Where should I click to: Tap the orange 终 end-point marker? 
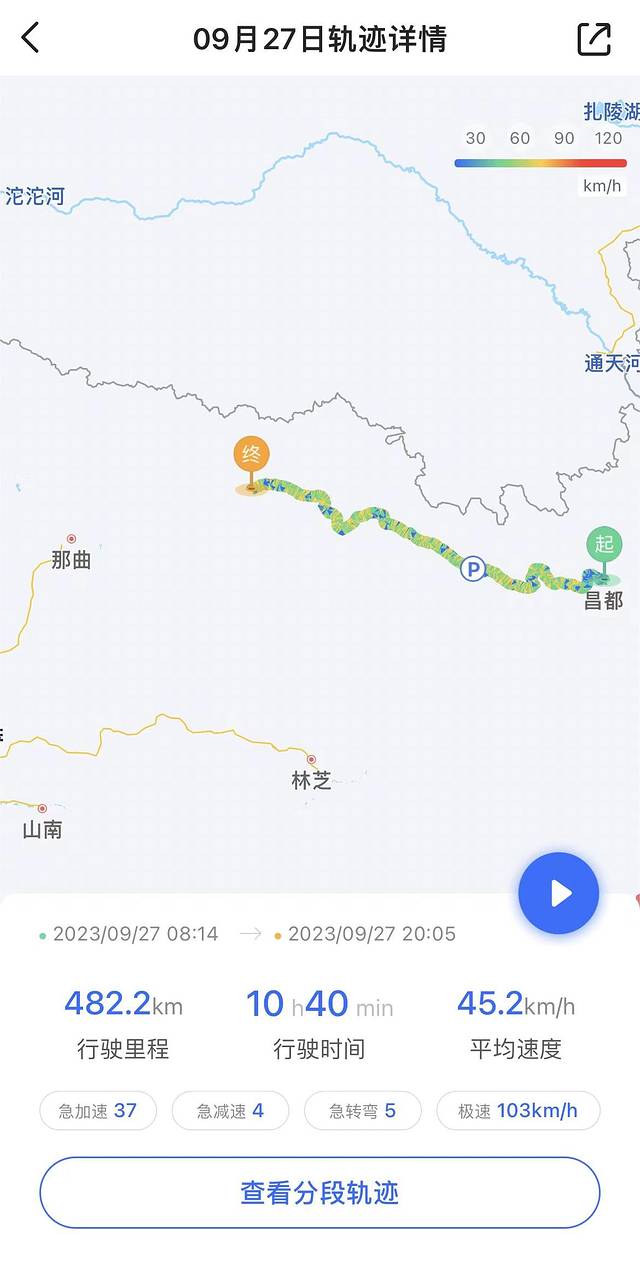(252, 456)
